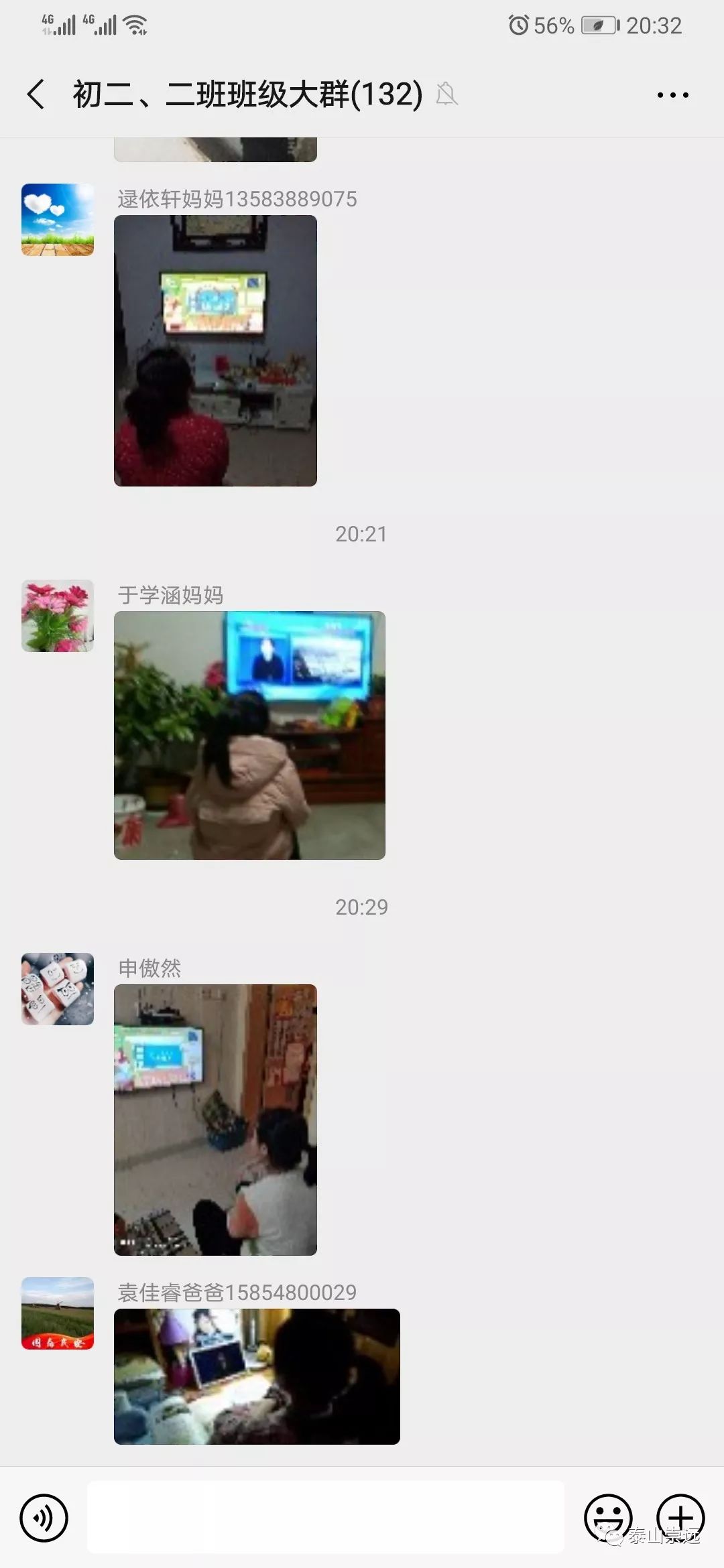Open the group chat overflow menu
Viewport: 724px width, 1568px height.
672,95
